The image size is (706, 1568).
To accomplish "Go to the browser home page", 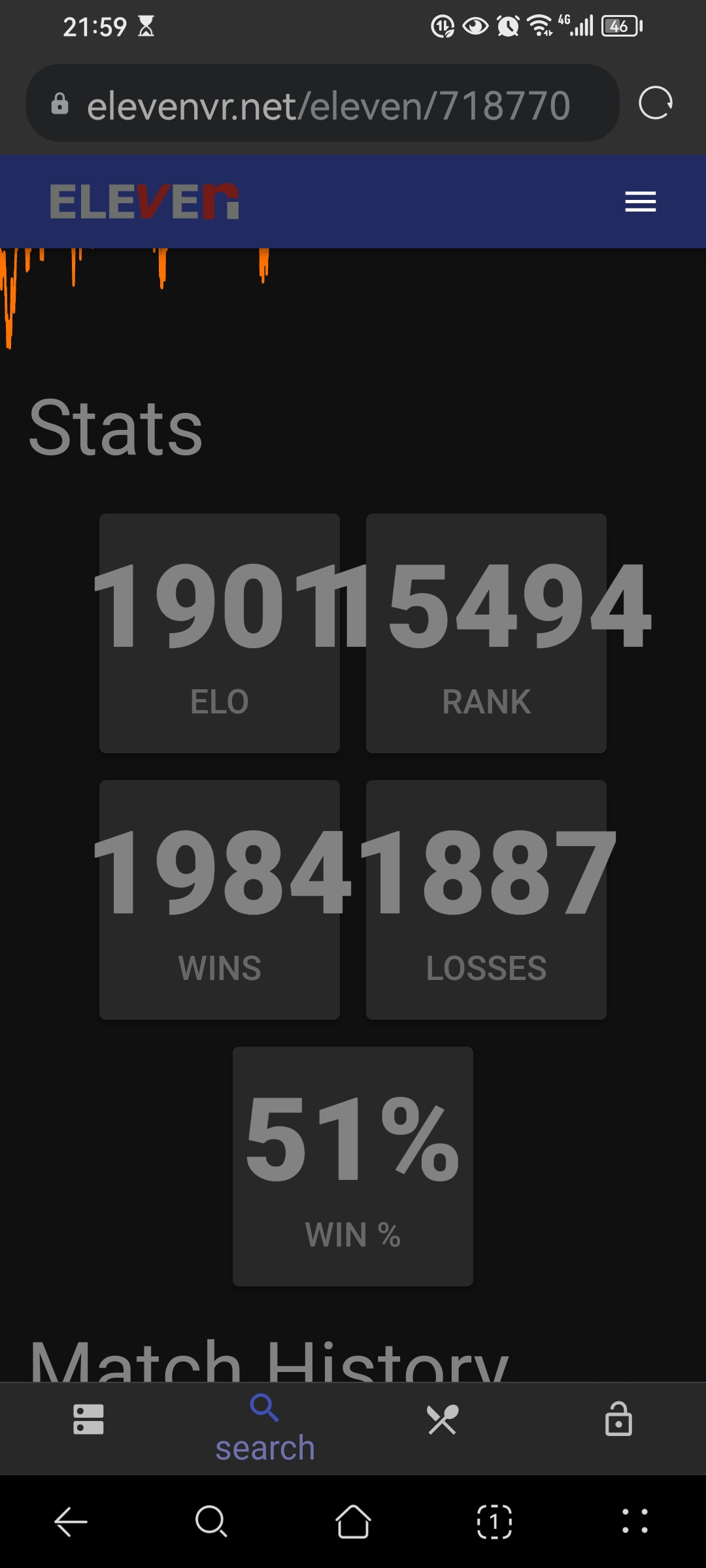I will point(353,1522).
